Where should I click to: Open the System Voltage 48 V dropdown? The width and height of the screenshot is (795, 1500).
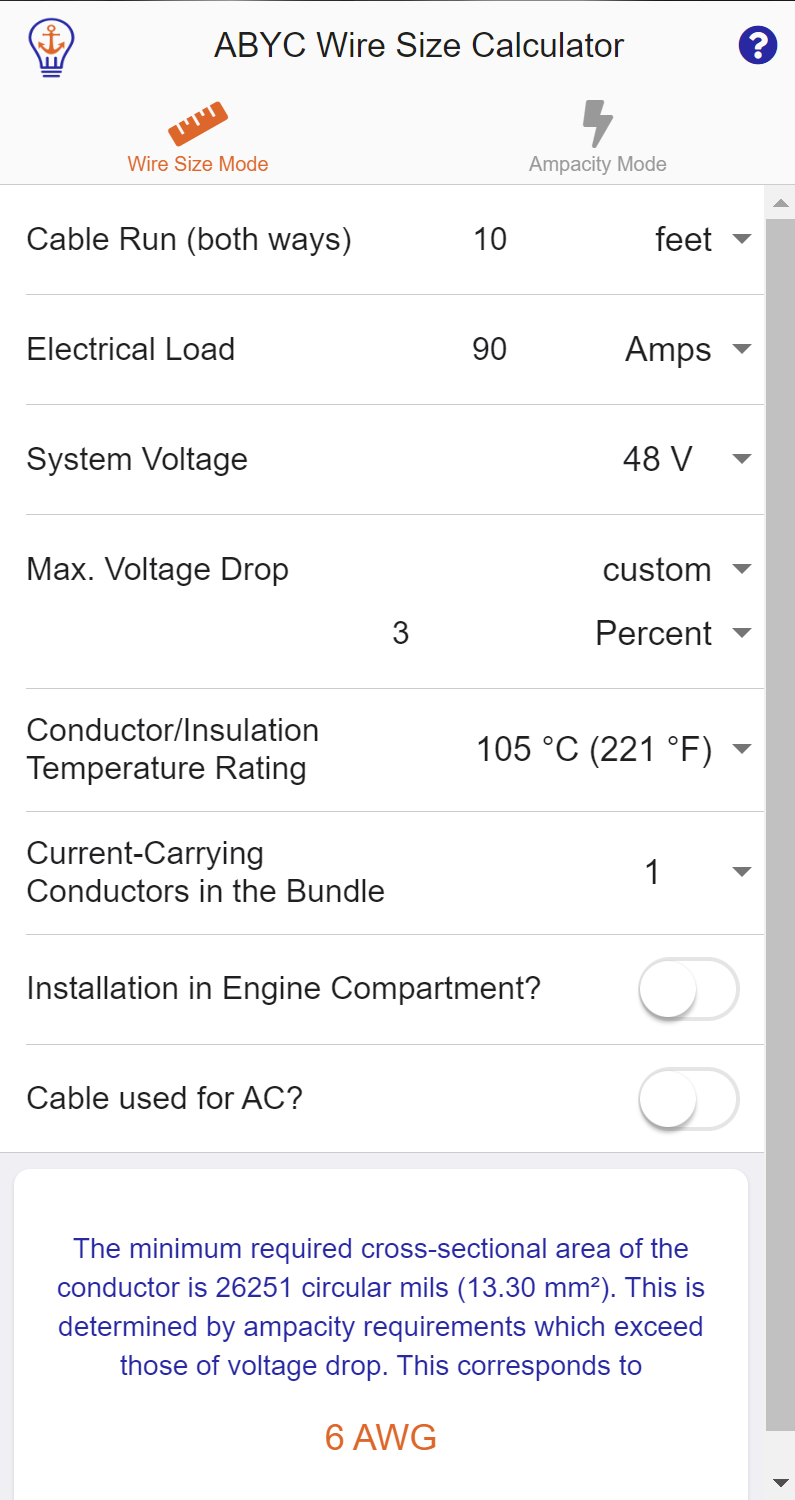pos(682,460)
